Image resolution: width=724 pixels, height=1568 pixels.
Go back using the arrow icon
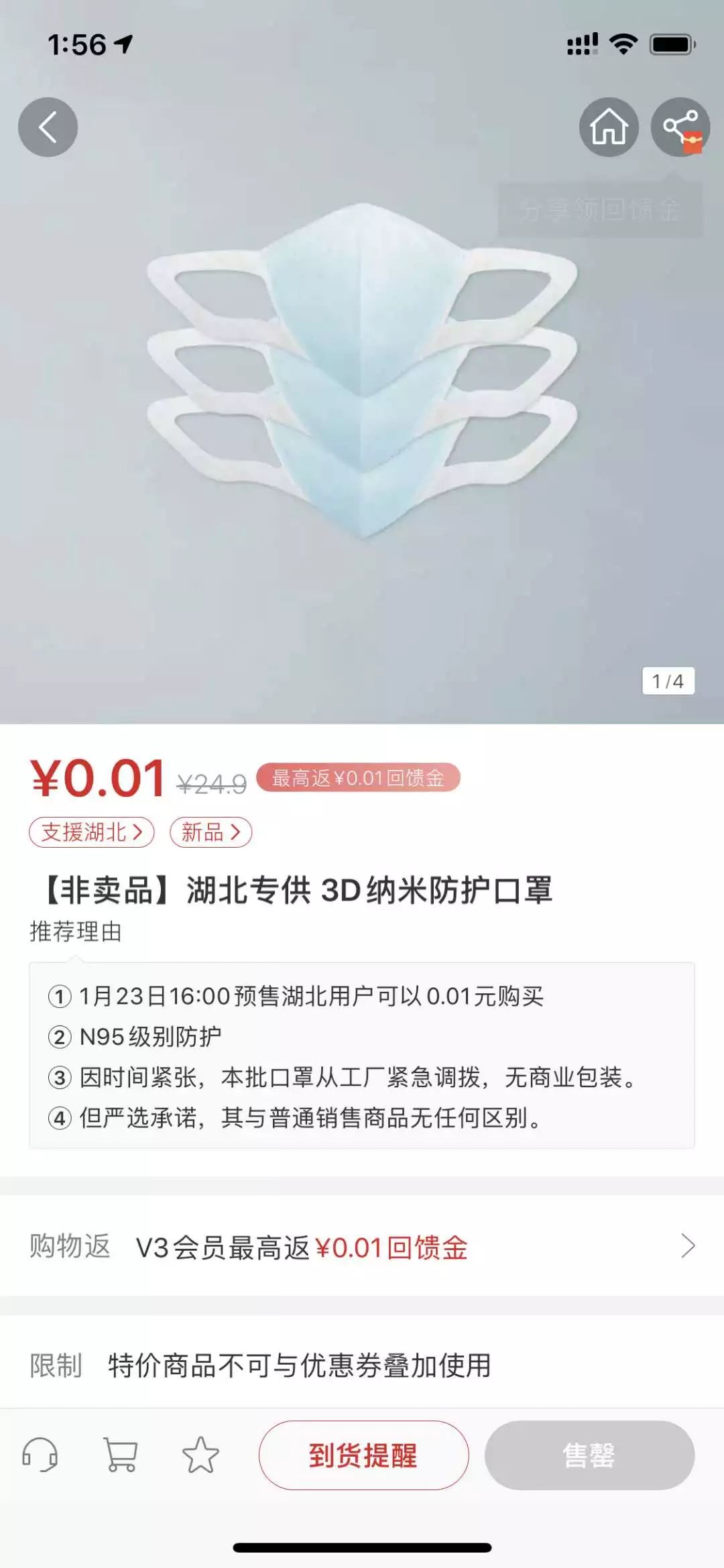point(48,127)
